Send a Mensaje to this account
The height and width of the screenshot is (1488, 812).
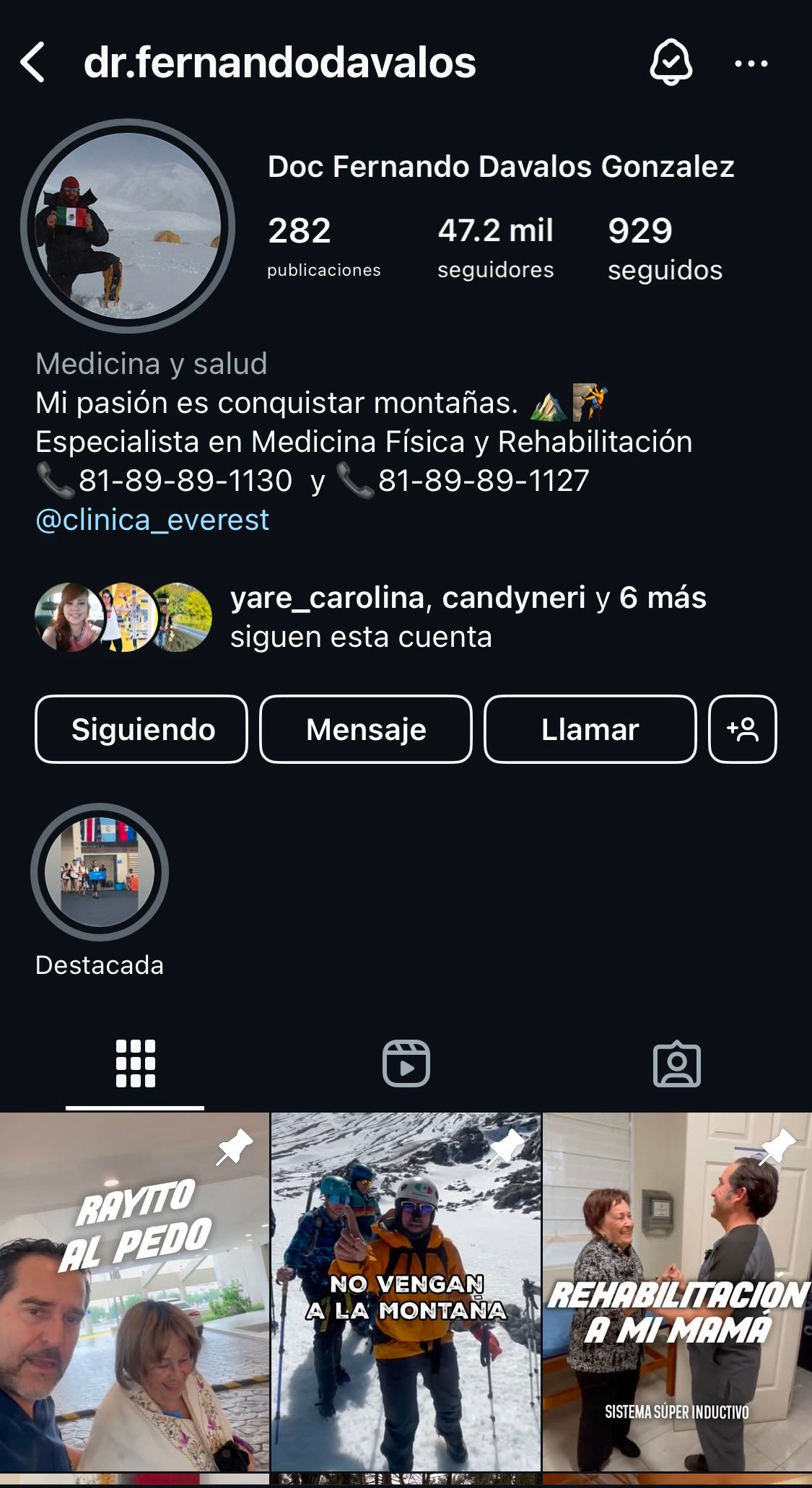tap(366, 729)
